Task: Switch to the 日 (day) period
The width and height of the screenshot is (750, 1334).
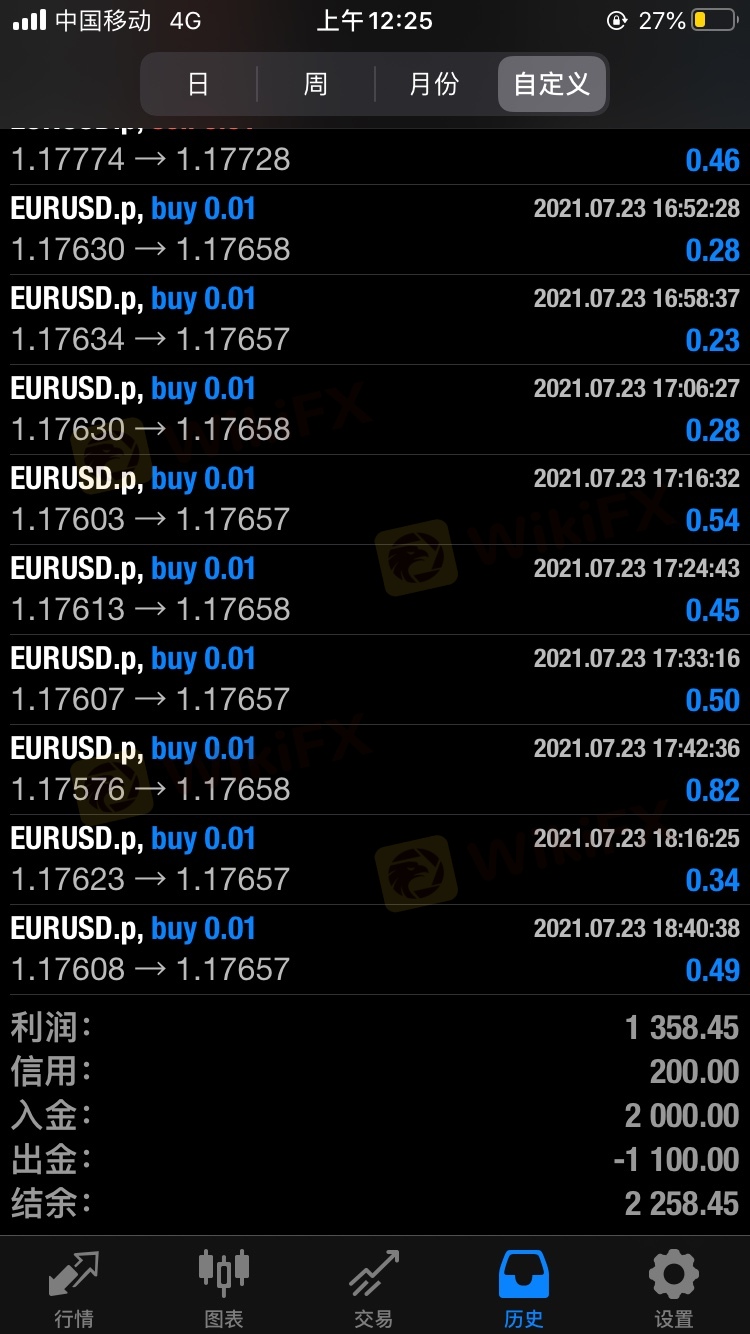Action: pos(198,84)
